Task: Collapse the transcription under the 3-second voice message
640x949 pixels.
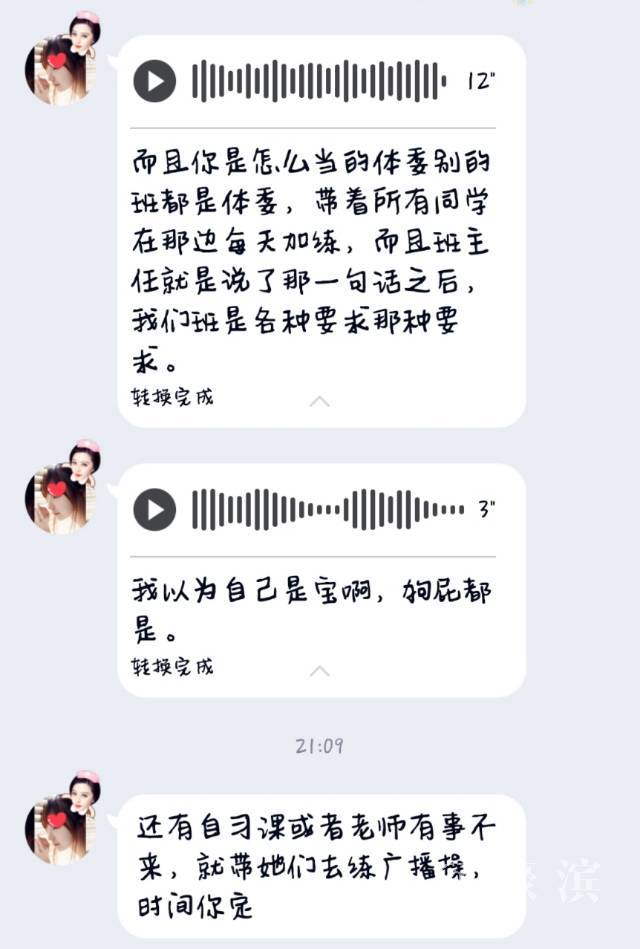Action: point(320,671)
